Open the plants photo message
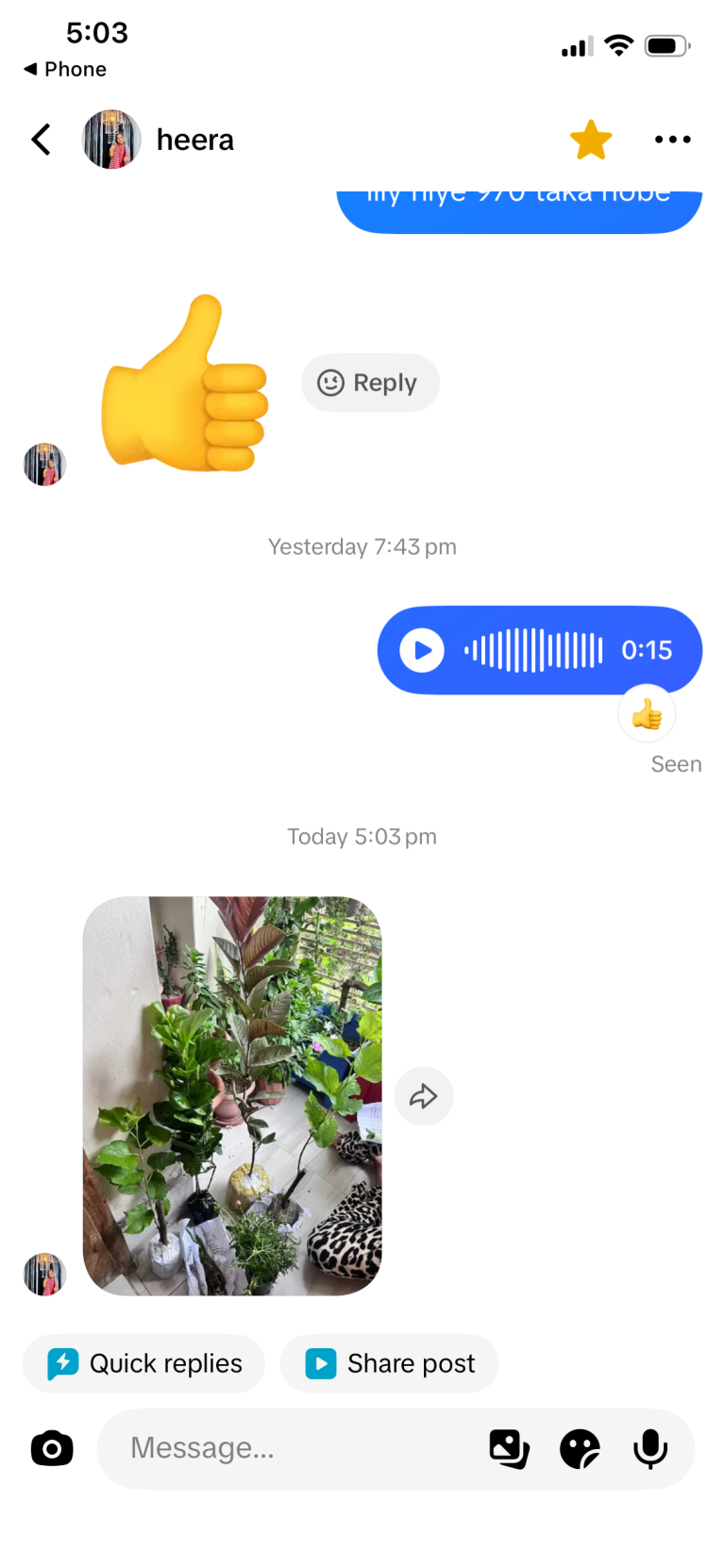Viewport: 725px width, 1568px height. pyautogui.click(x=232, y=1095)
